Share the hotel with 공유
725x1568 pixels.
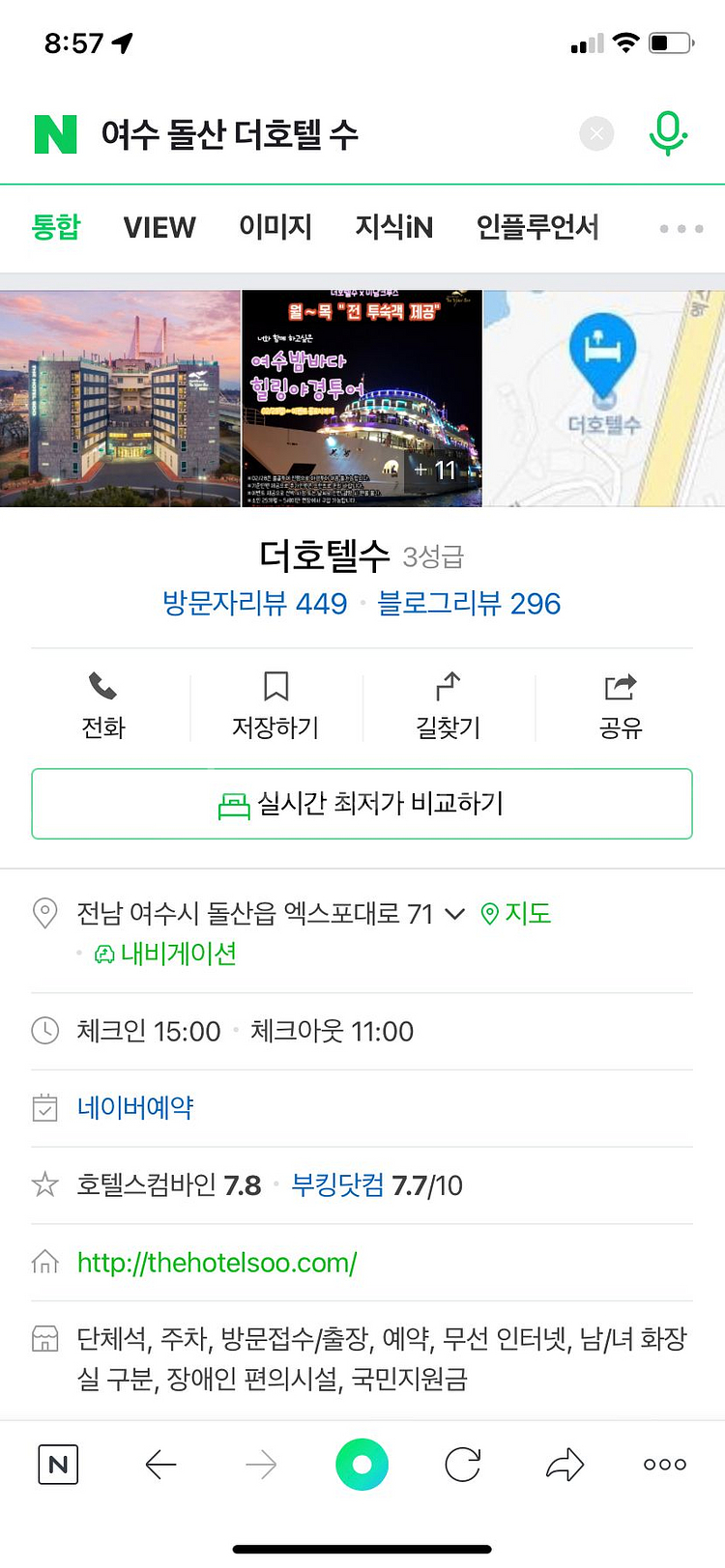[620, 706]
